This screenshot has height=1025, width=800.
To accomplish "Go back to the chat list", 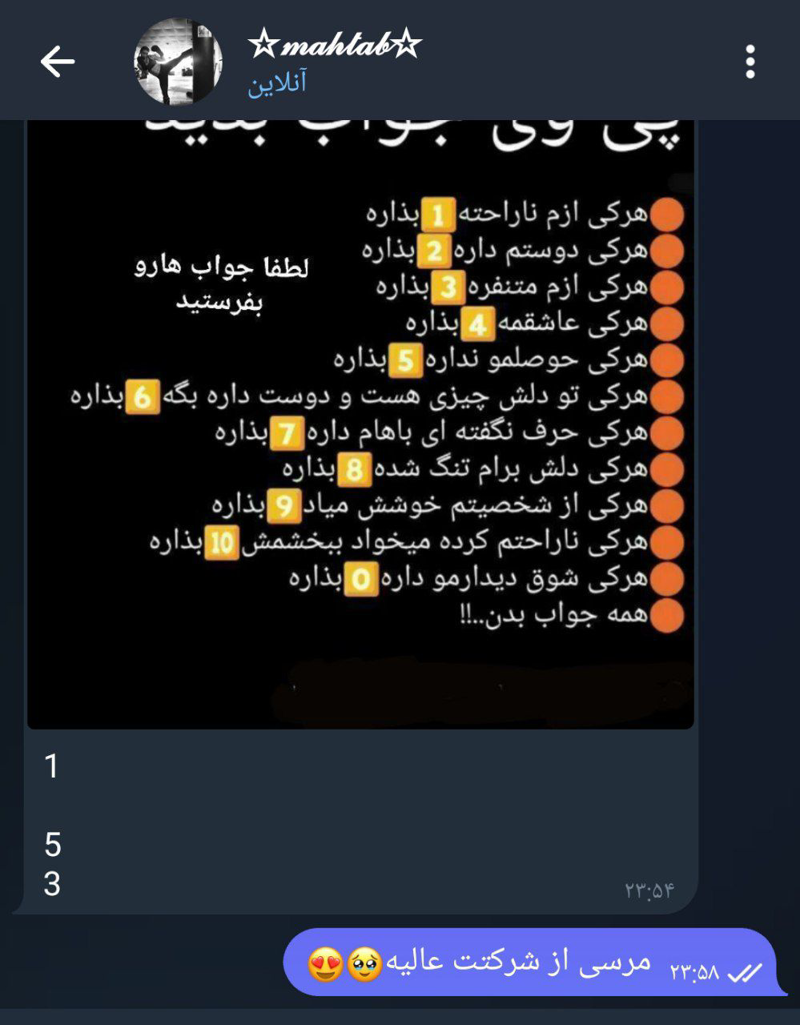I will coord(57,62).
